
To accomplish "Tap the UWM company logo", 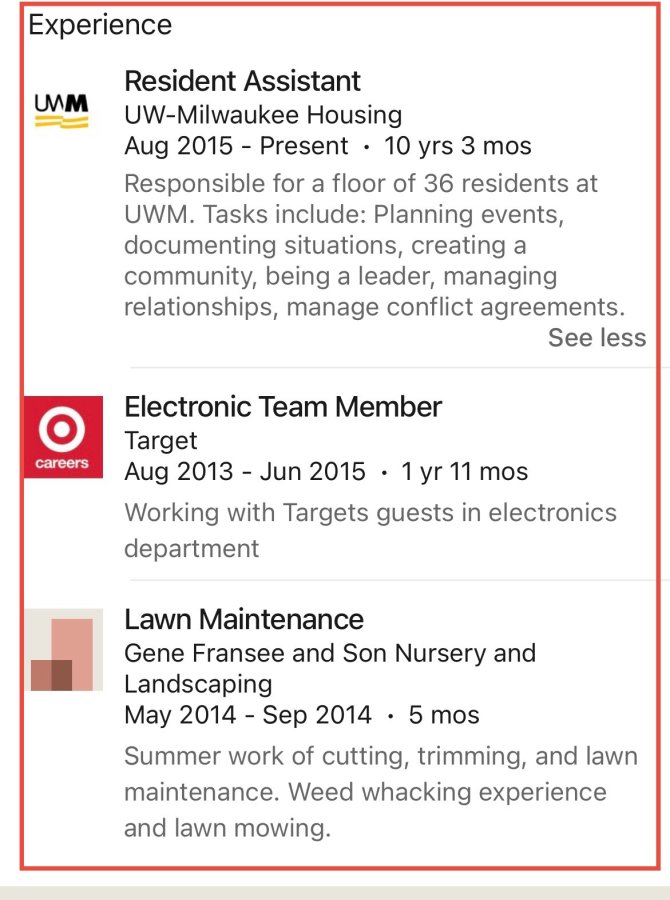I will (61, 110).
